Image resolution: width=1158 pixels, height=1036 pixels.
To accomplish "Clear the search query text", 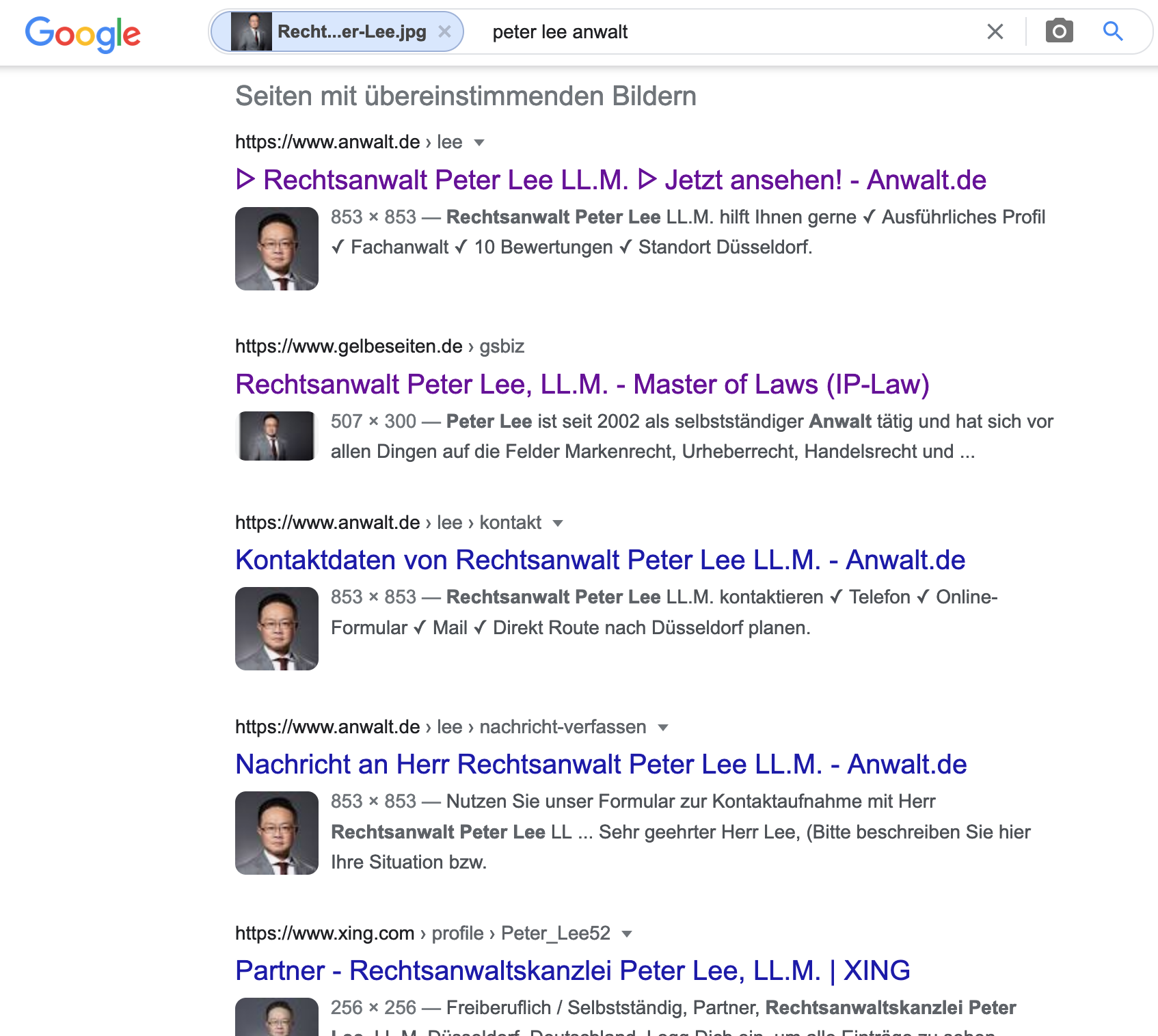I will tap(995, 31).
